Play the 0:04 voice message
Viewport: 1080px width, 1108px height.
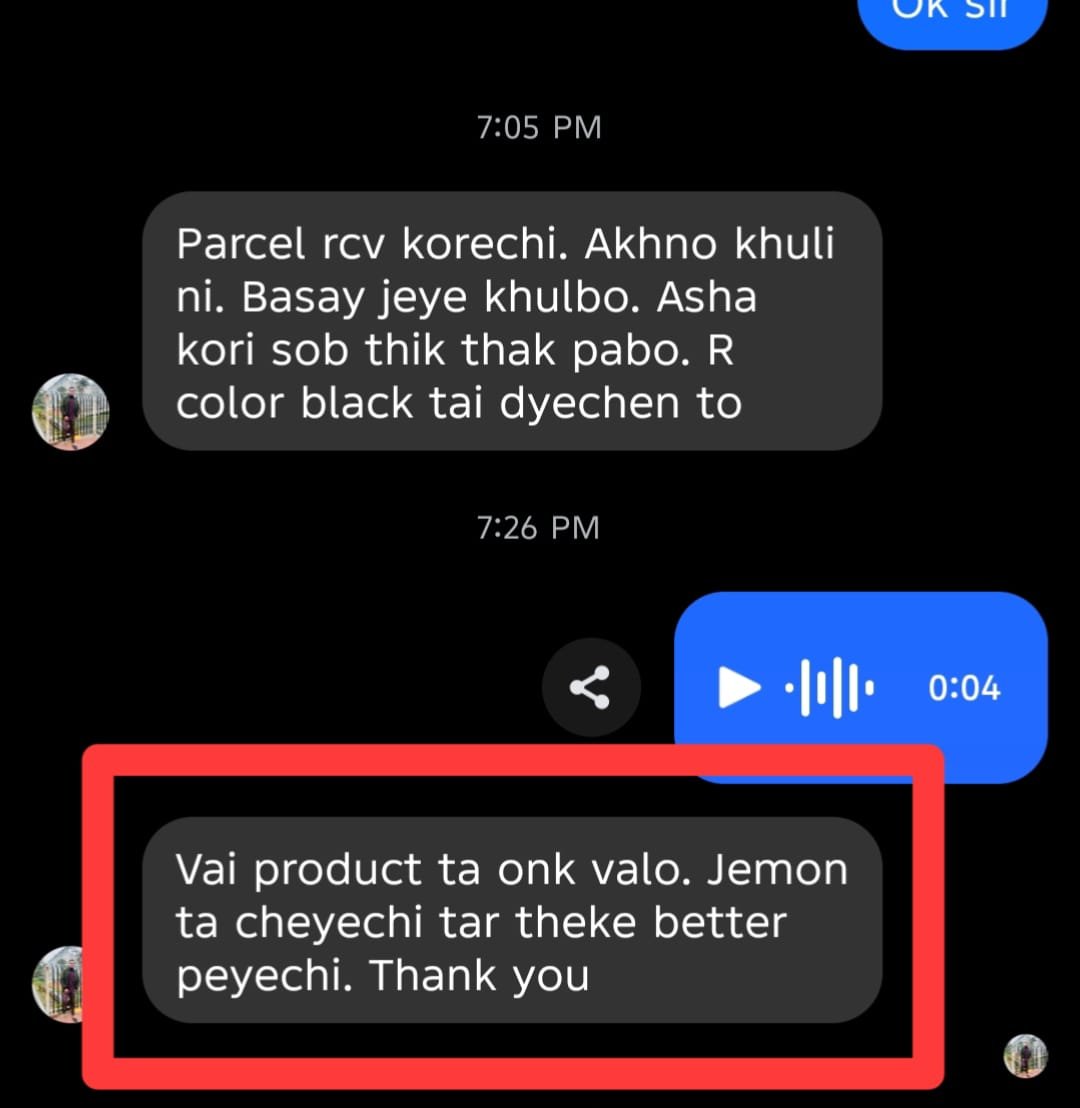[x=738, y=688]
